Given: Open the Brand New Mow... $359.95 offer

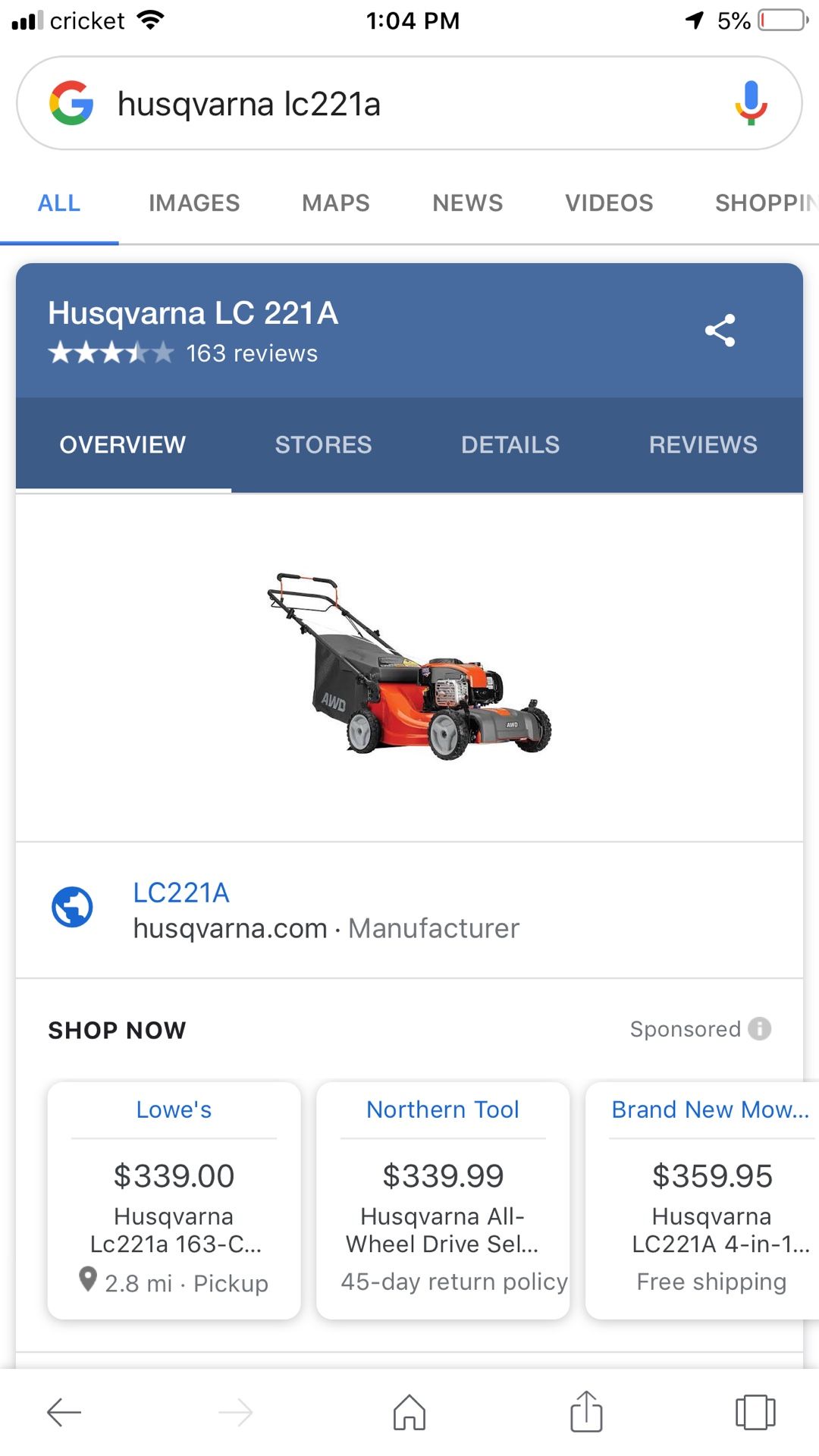Looking at the screenshot, I should click(702, 1200).
